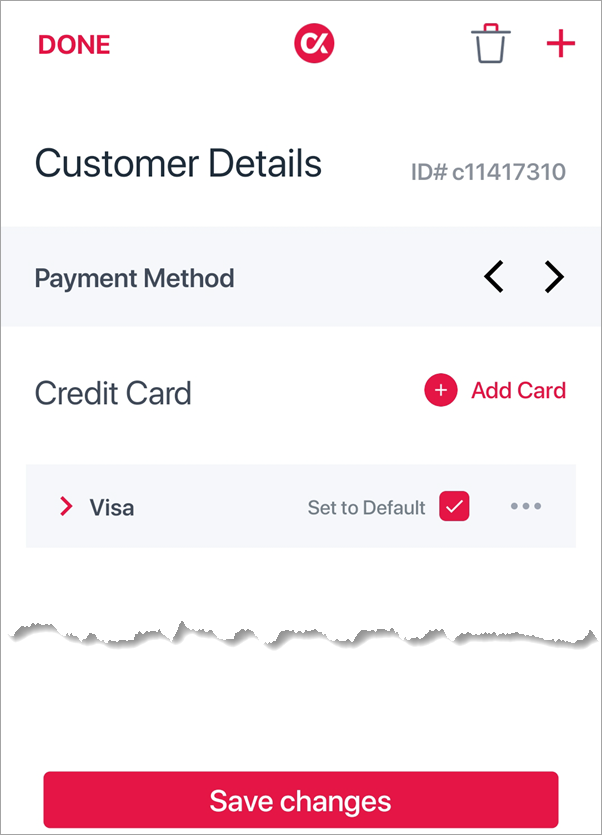Delete this customer with the trash icon
The width and height of the screenshot is (602, 835).
click(x=490, y=45)
